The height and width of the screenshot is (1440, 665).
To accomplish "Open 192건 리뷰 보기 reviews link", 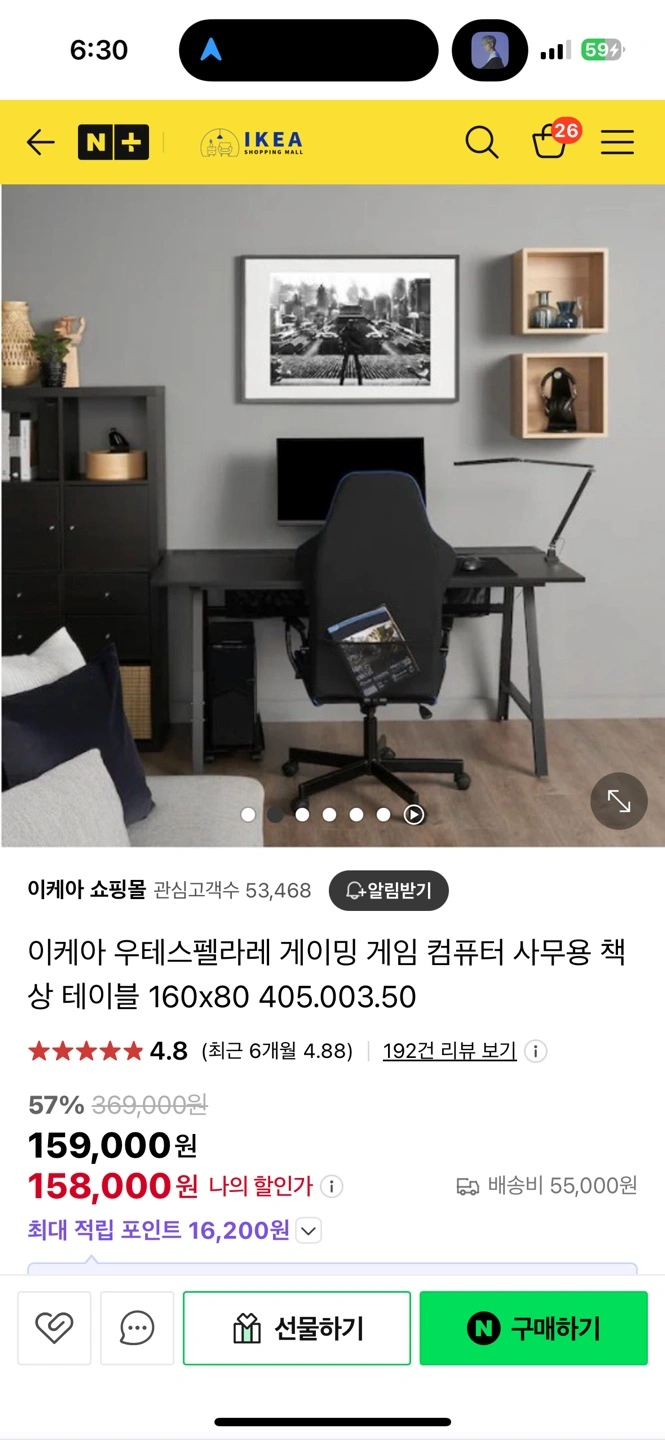I will (450, 1051).
